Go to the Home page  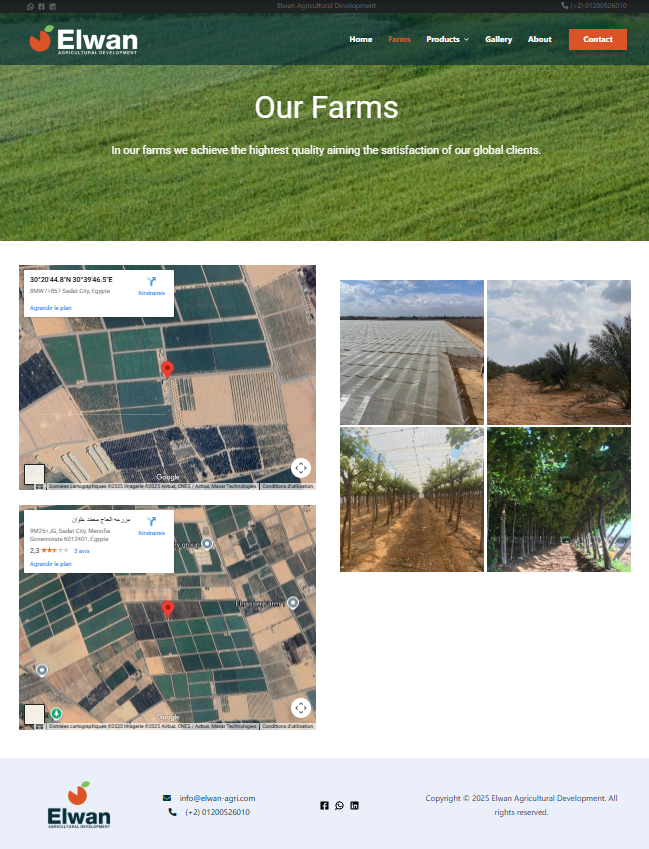click(x=360, y=39)
